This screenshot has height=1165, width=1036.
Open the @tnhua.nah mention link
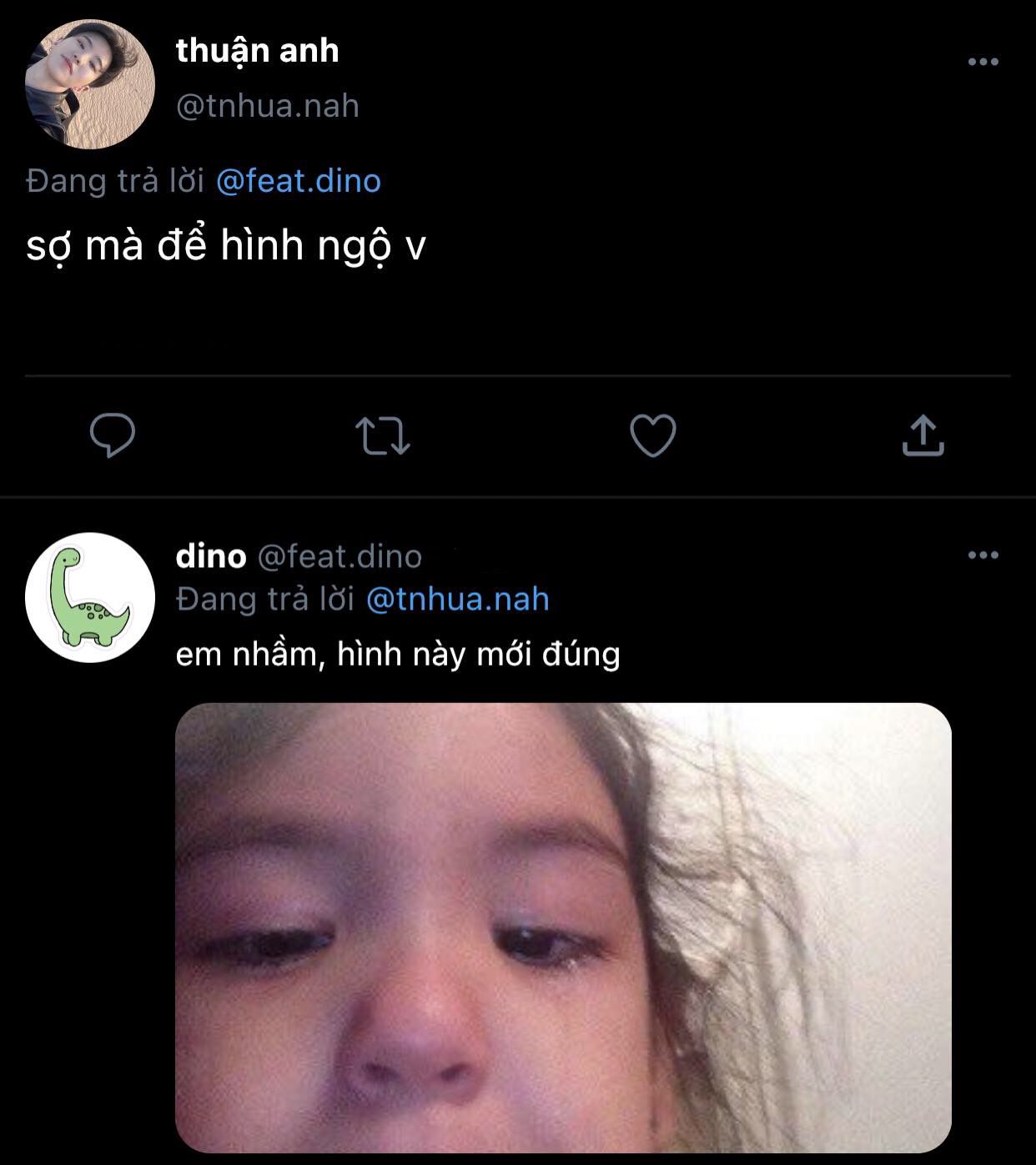tap(457, 599)
